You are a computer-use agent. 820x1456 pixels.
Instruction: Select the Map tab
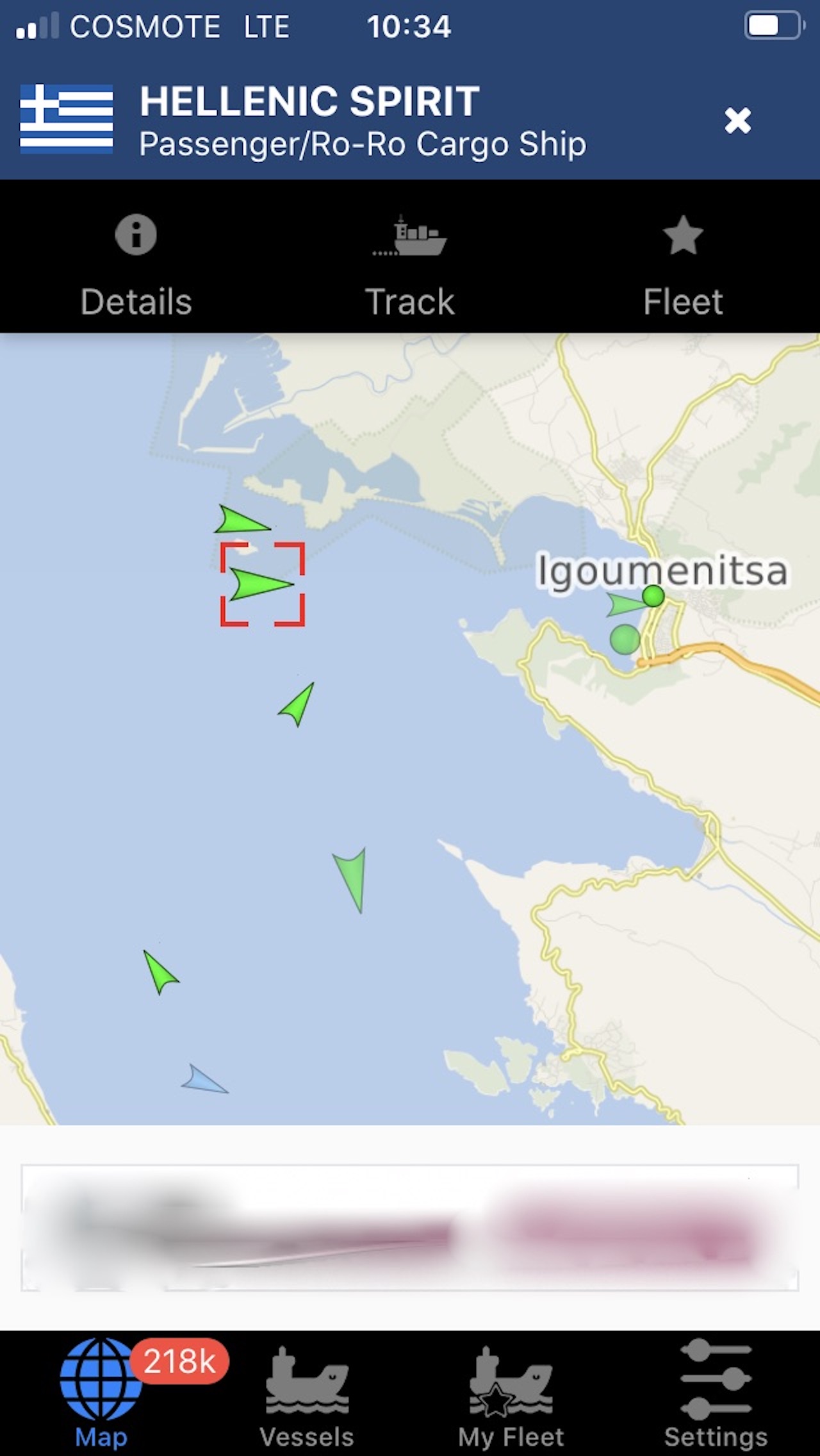[101, 1394]
